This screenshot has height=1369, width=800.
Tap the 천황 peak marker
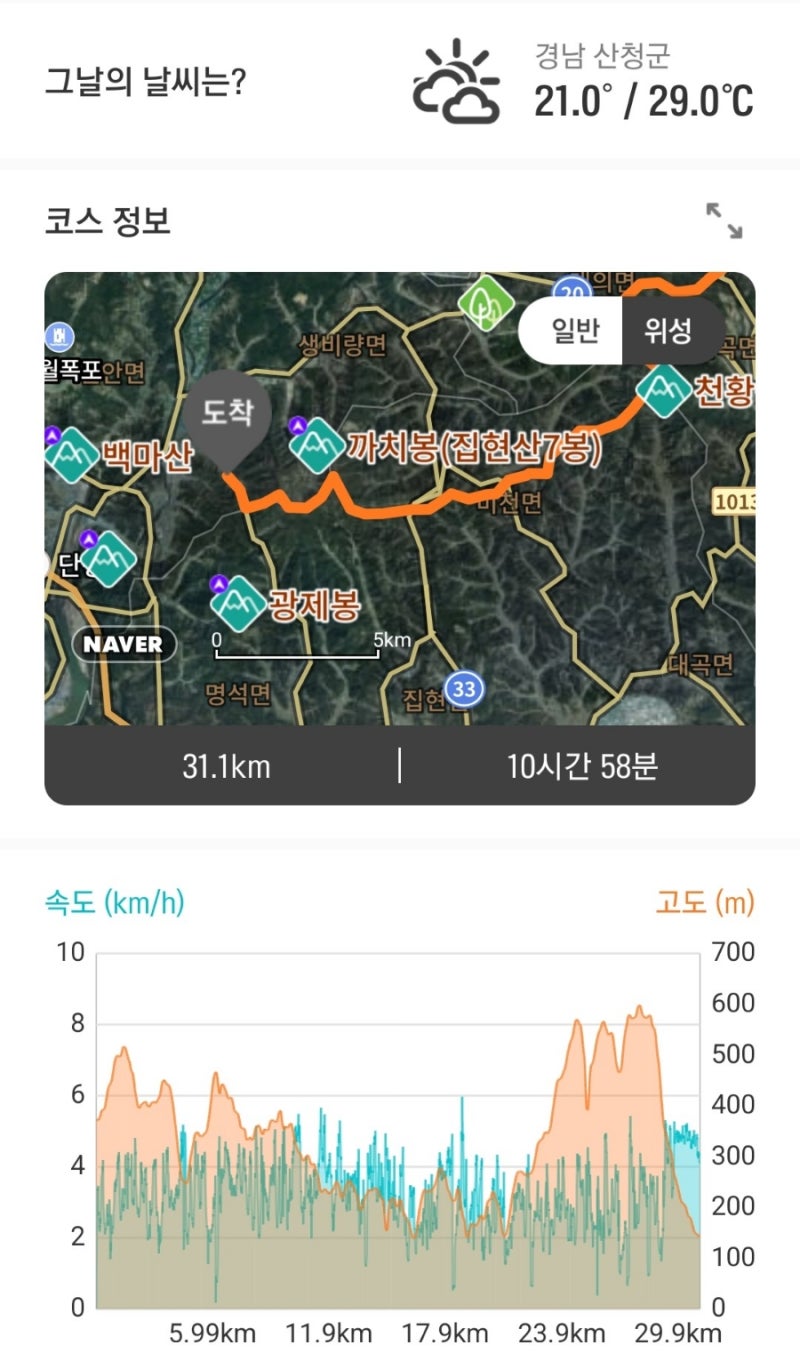click(x=663, y=392)
